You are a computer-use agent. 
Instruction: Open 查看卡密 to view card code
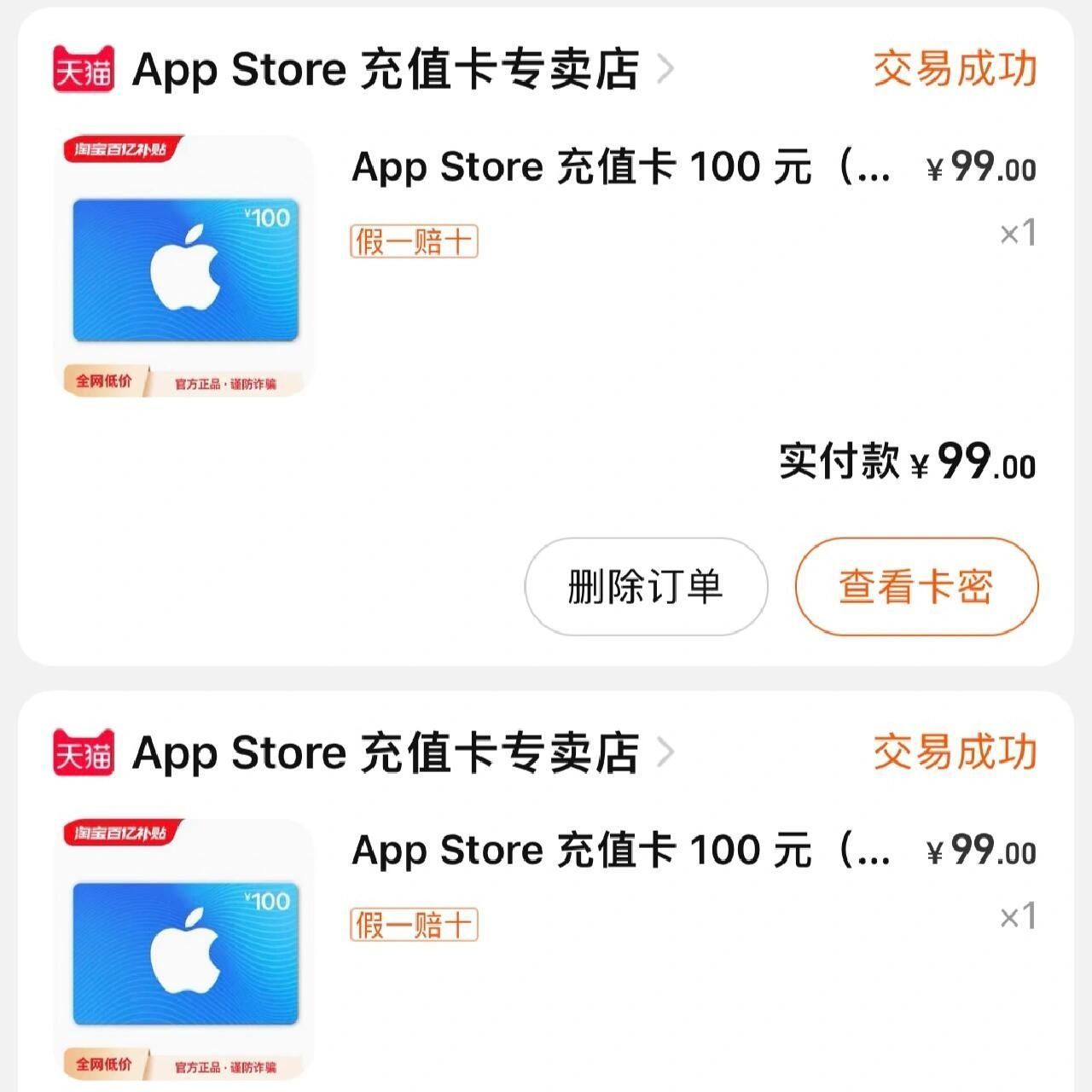pos(916,587)
